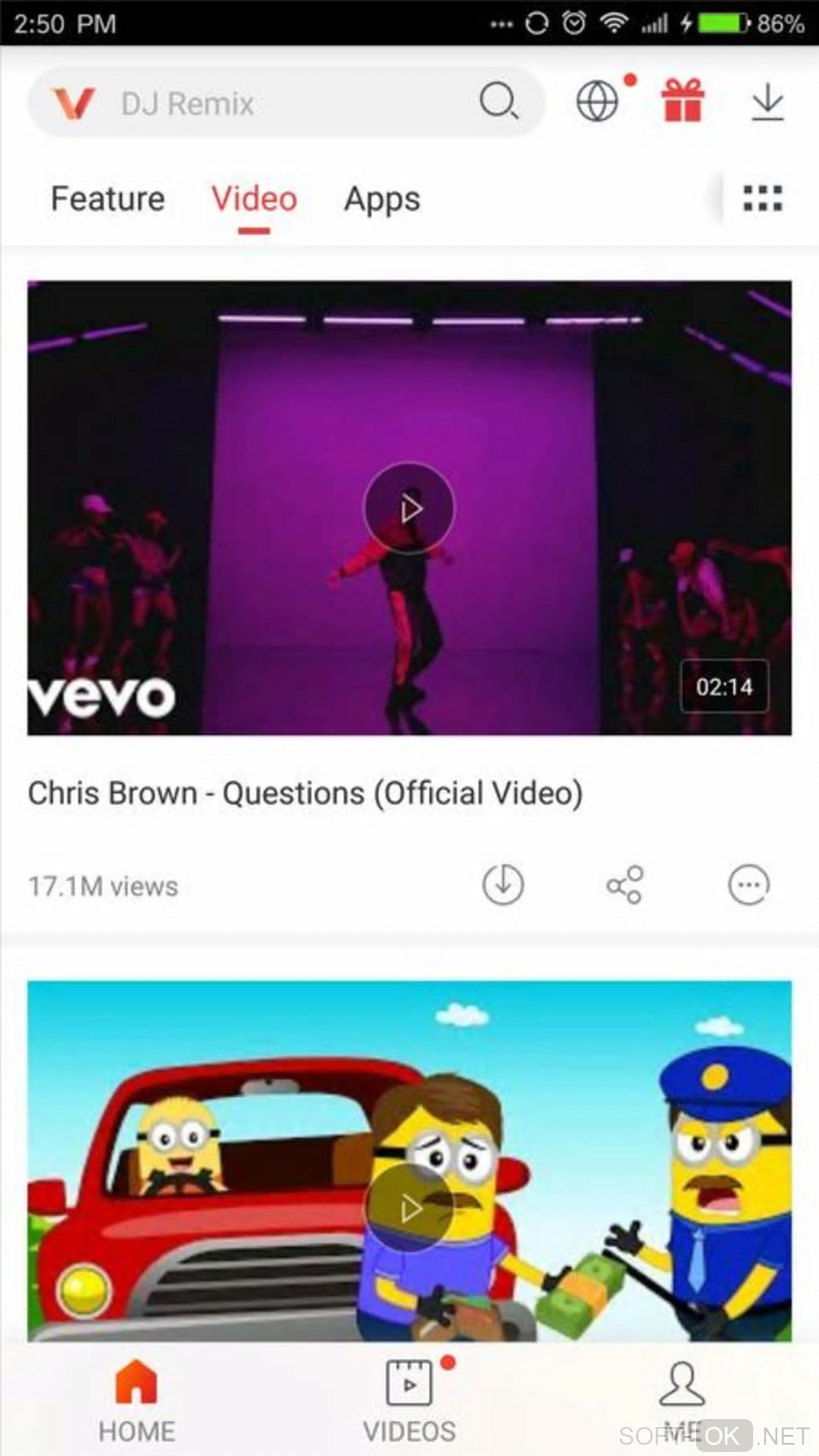Image resolution: width=819 pixels, height=1456 pixels.
Task: Share the Chris Brown Questions video
Action: (625, 885)
